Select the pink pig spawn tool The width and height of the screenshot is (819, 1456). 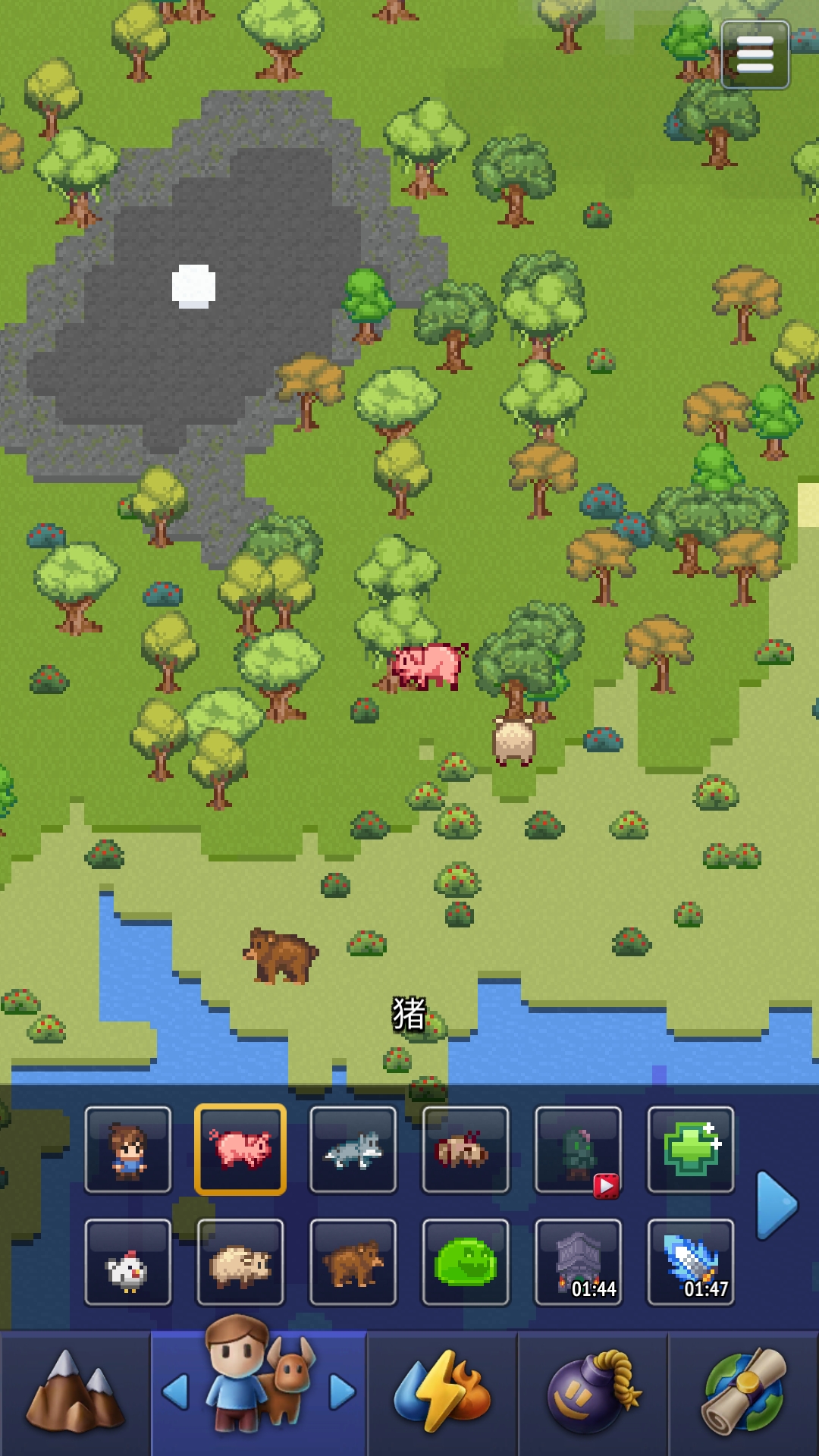tap(240, 1150)
